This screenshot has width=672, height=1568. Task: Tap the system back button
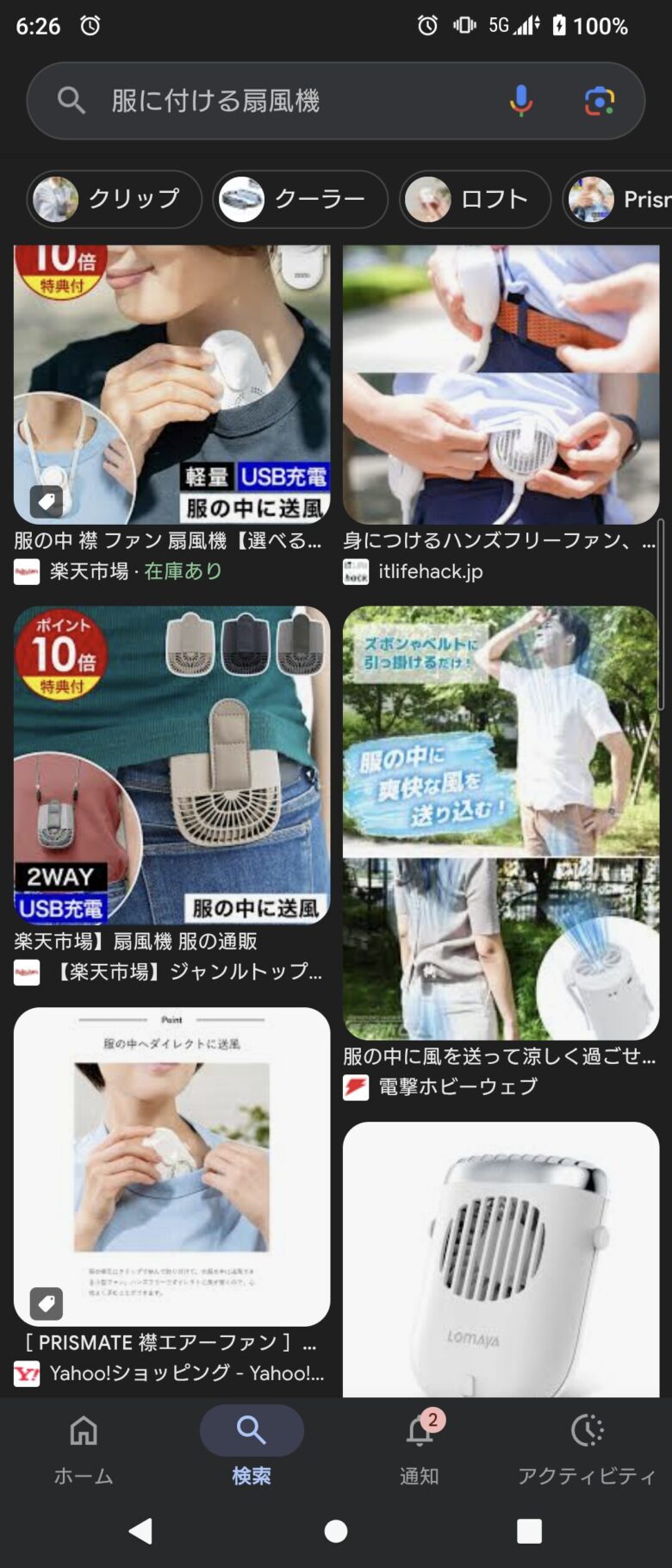point(140,1531)
